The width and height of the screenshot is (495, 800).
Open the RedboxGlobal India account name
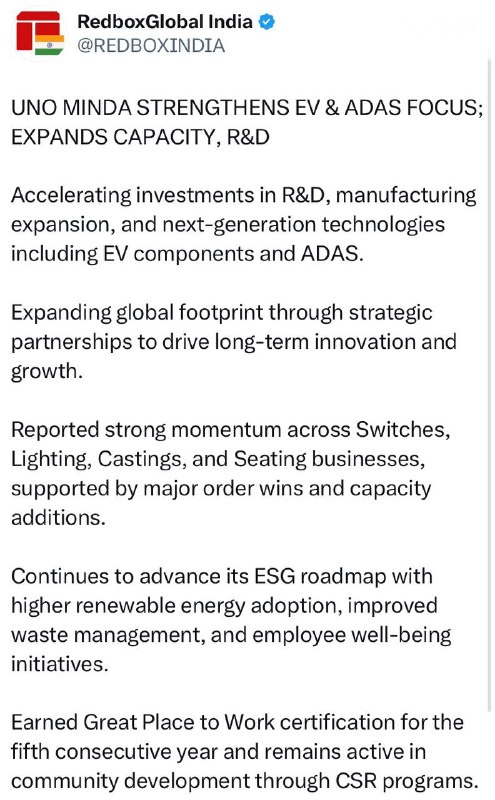pos(165,21)
